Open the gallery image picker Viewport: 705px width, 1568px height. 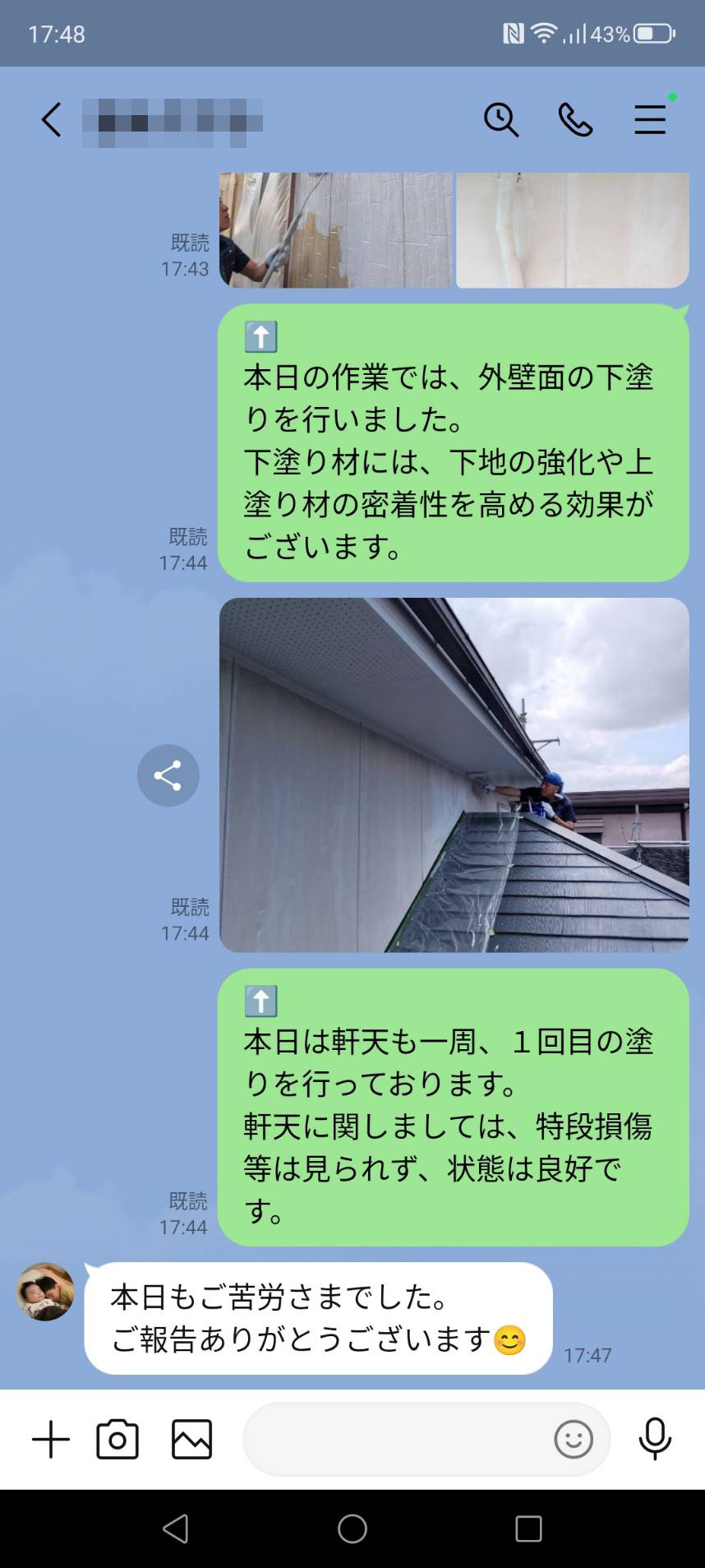coord(191,1440)
